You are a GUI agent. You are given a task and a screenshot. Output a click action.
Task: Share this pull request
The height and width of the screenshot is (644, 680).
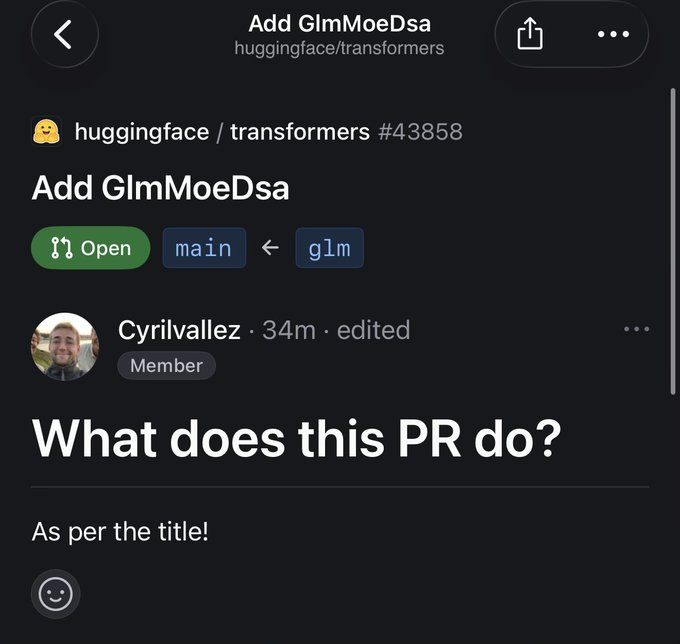(530, 35)
